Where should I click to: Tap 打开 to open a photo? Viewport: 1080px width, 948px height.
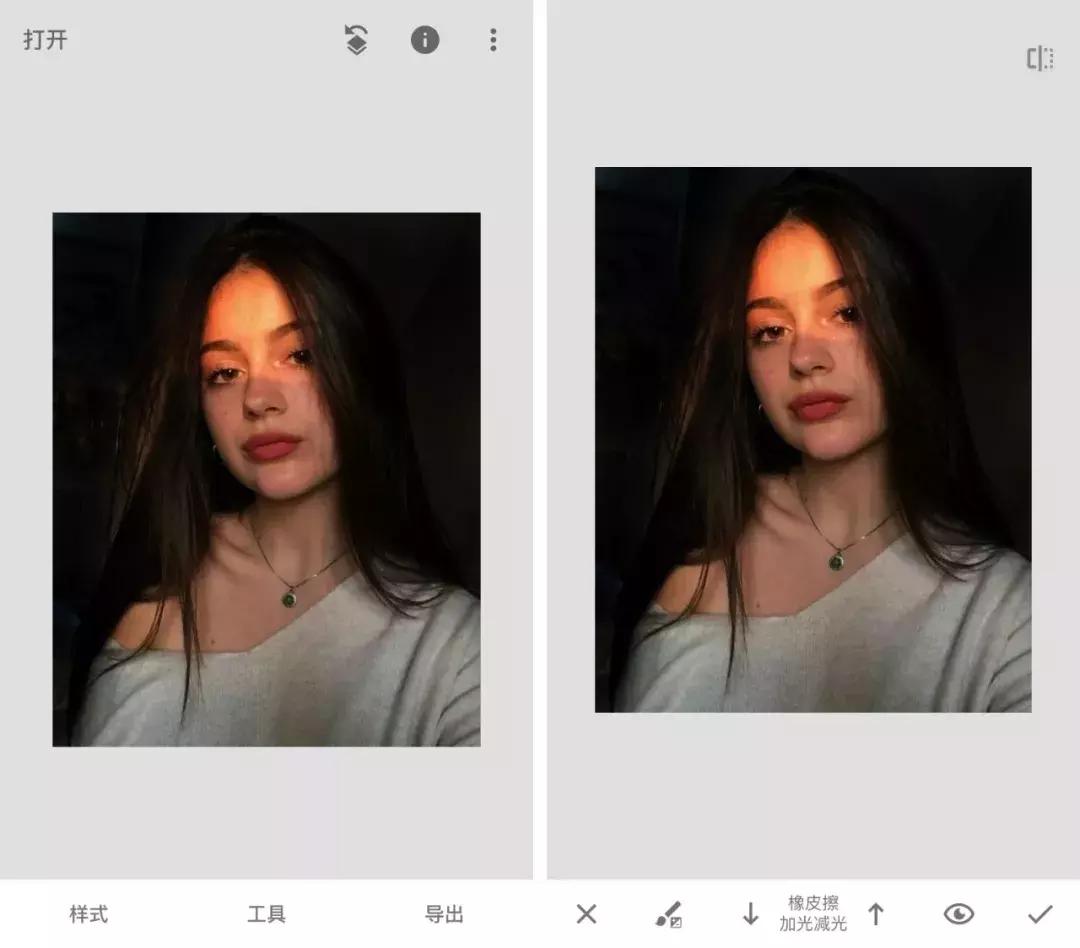[46, 40]
